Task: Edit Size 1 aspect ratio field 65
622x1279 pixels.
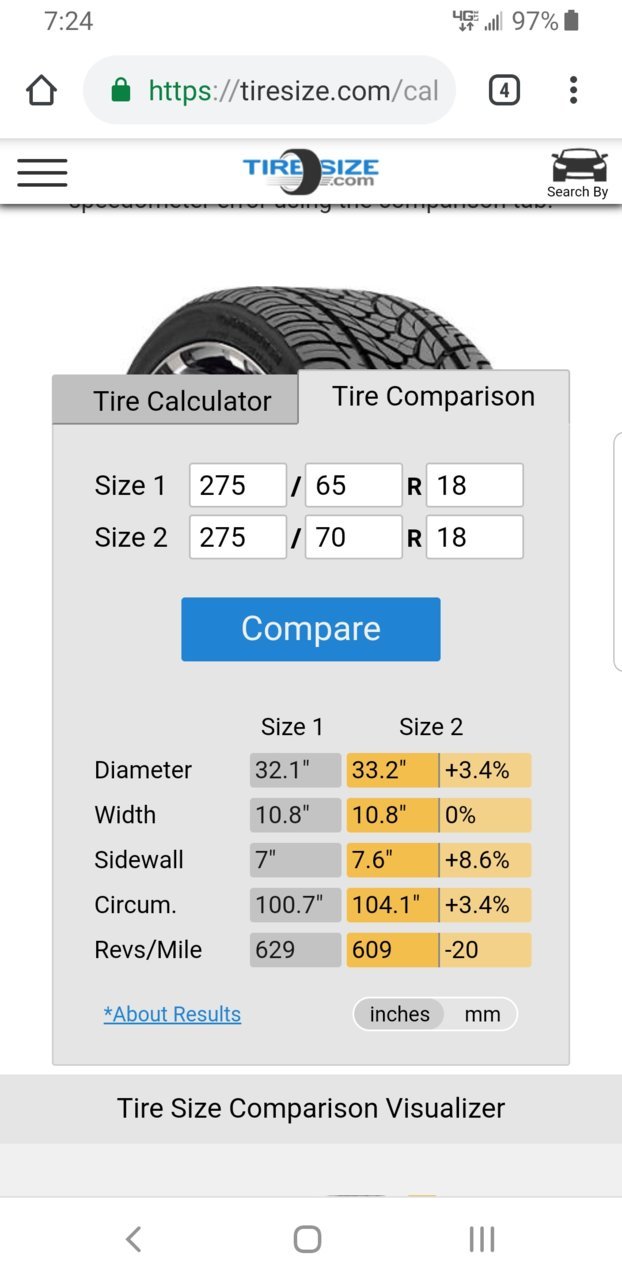Action: (353, 485)
